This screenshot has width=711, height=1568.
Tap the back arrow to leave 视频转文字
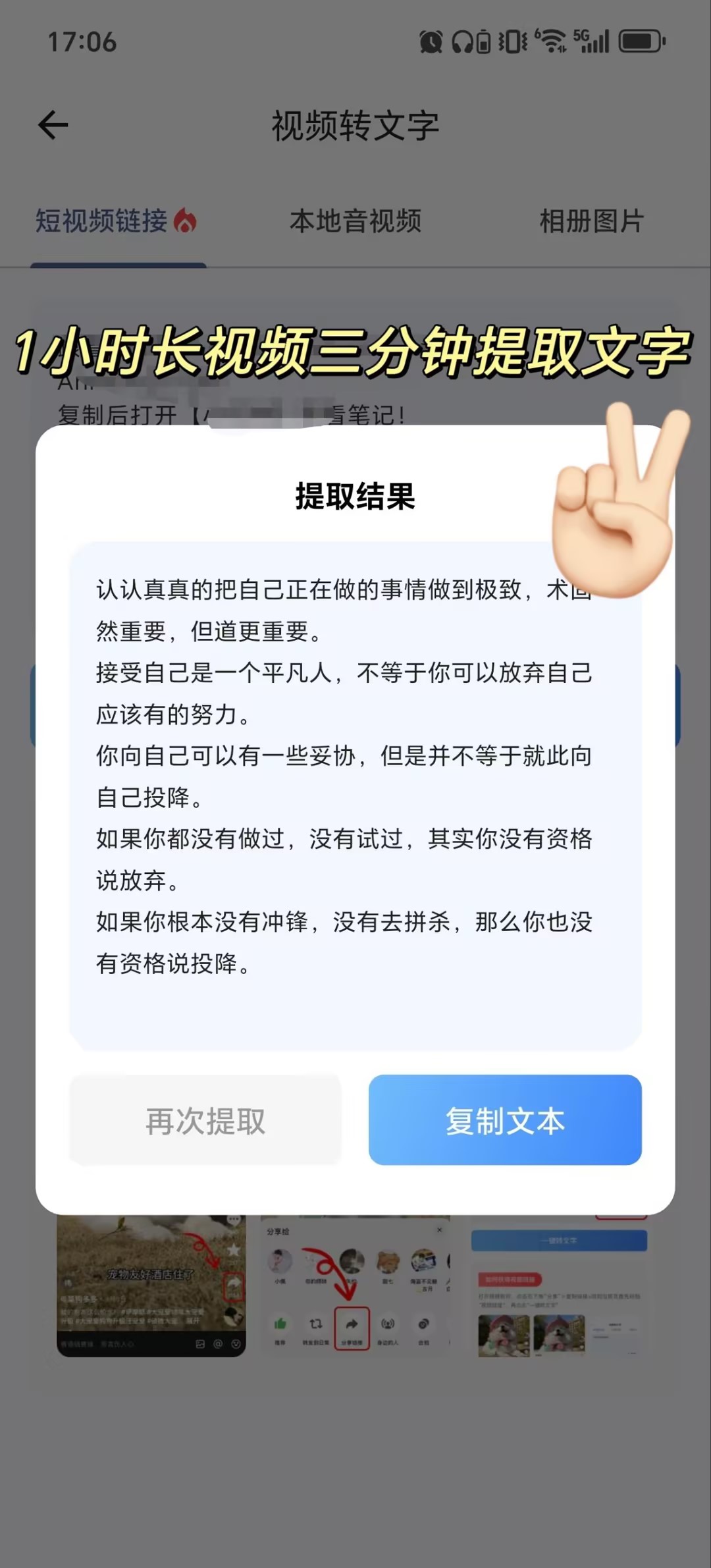tap(53, 124)
